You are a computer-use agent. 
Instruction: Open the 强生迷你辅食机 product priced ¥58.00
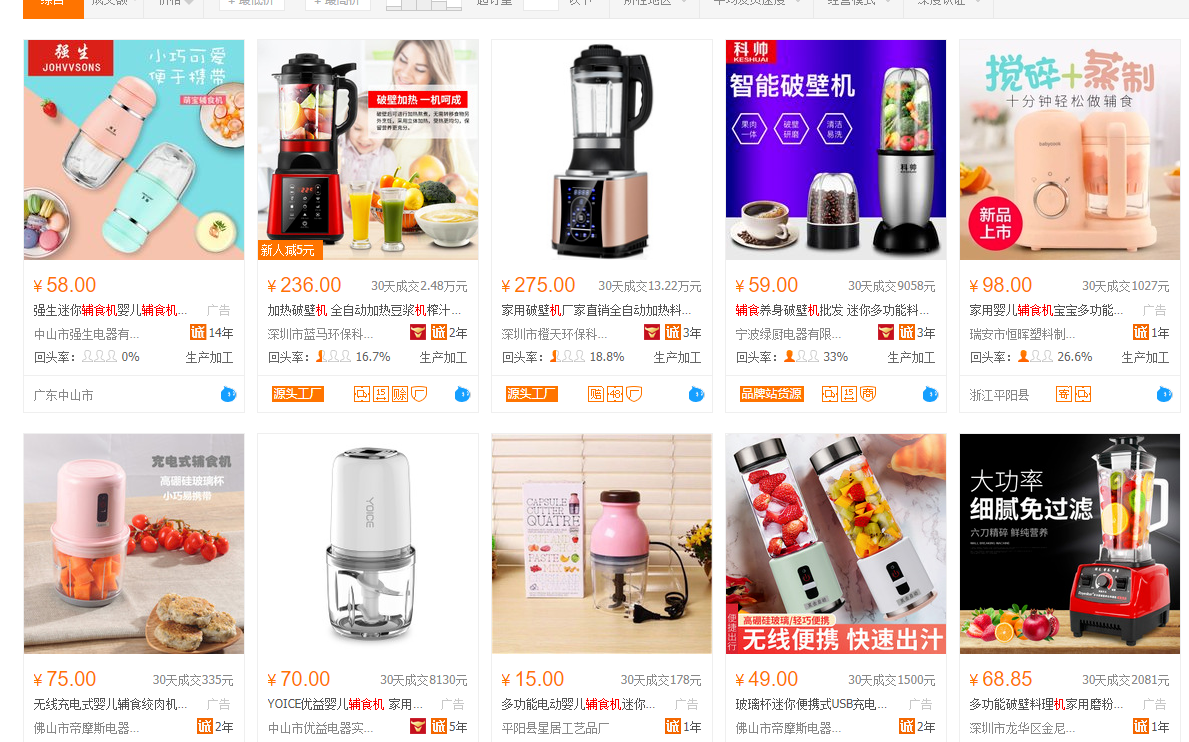click(x=105, y=310)
